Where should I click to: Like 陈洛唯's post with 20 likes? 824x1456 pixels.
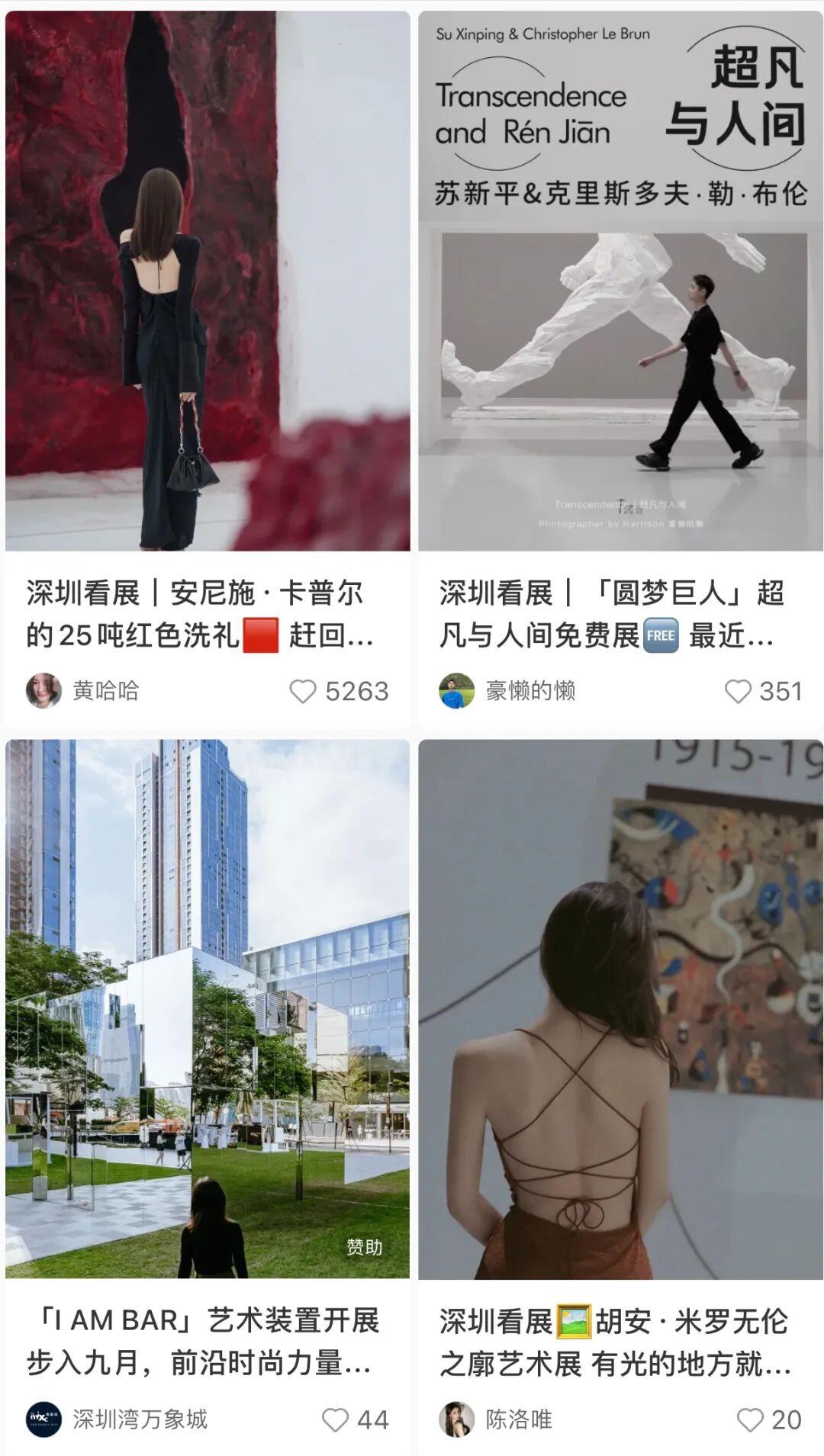point(749,1419)
